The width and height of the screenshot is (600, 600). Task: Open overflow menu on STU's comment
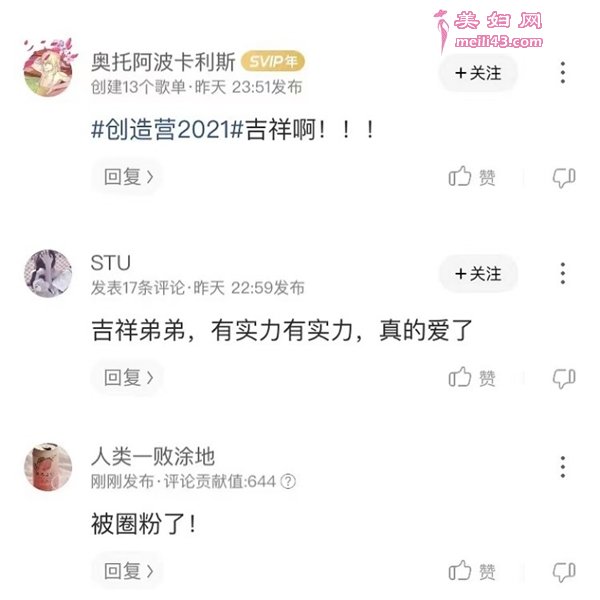point(563,273)
